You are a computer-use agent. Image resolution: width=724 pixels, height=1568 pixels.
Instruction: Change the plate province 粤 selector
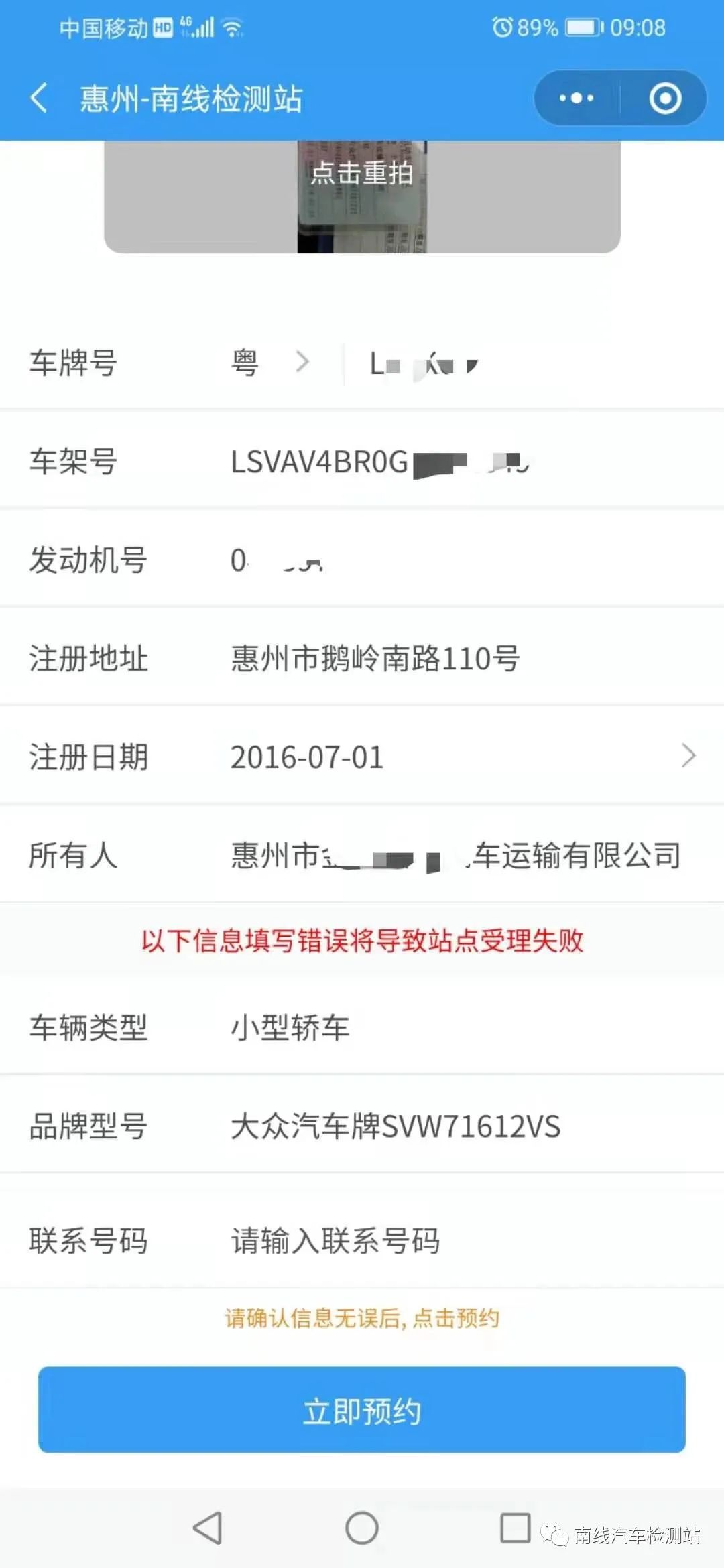(268, 363)
